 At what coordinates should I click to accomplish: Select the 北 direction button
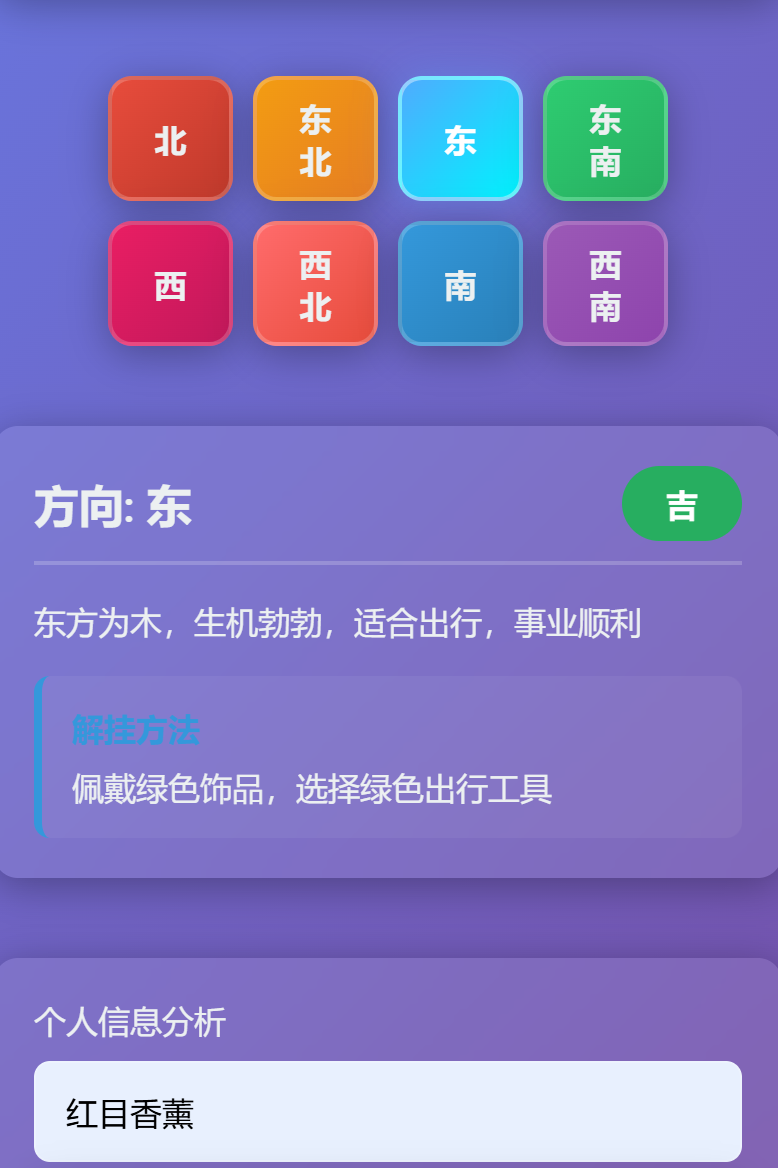pos(170,139)
